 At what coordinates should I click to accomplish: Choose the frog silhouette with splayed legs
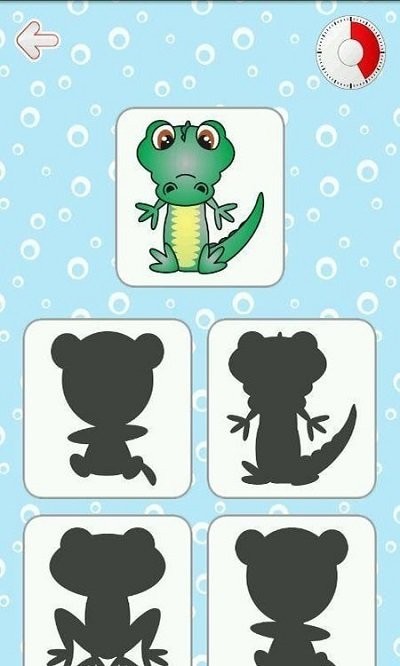[x=107, y=590]
